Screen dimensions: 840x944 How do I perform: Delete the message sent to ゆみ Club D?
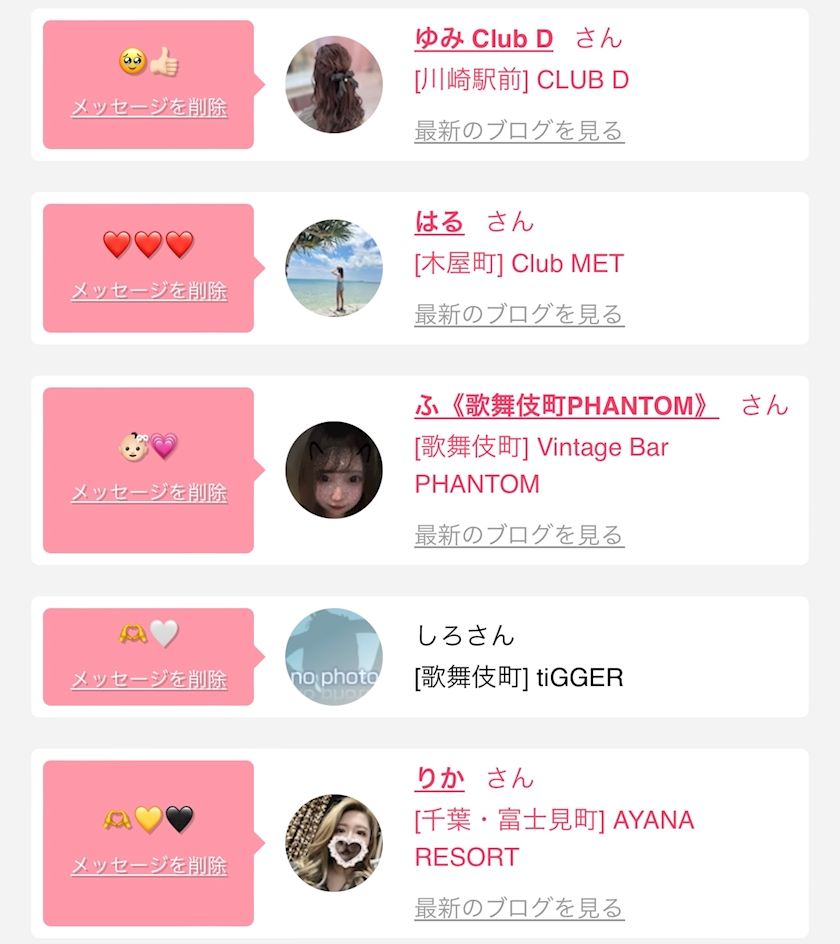point(149,108)
